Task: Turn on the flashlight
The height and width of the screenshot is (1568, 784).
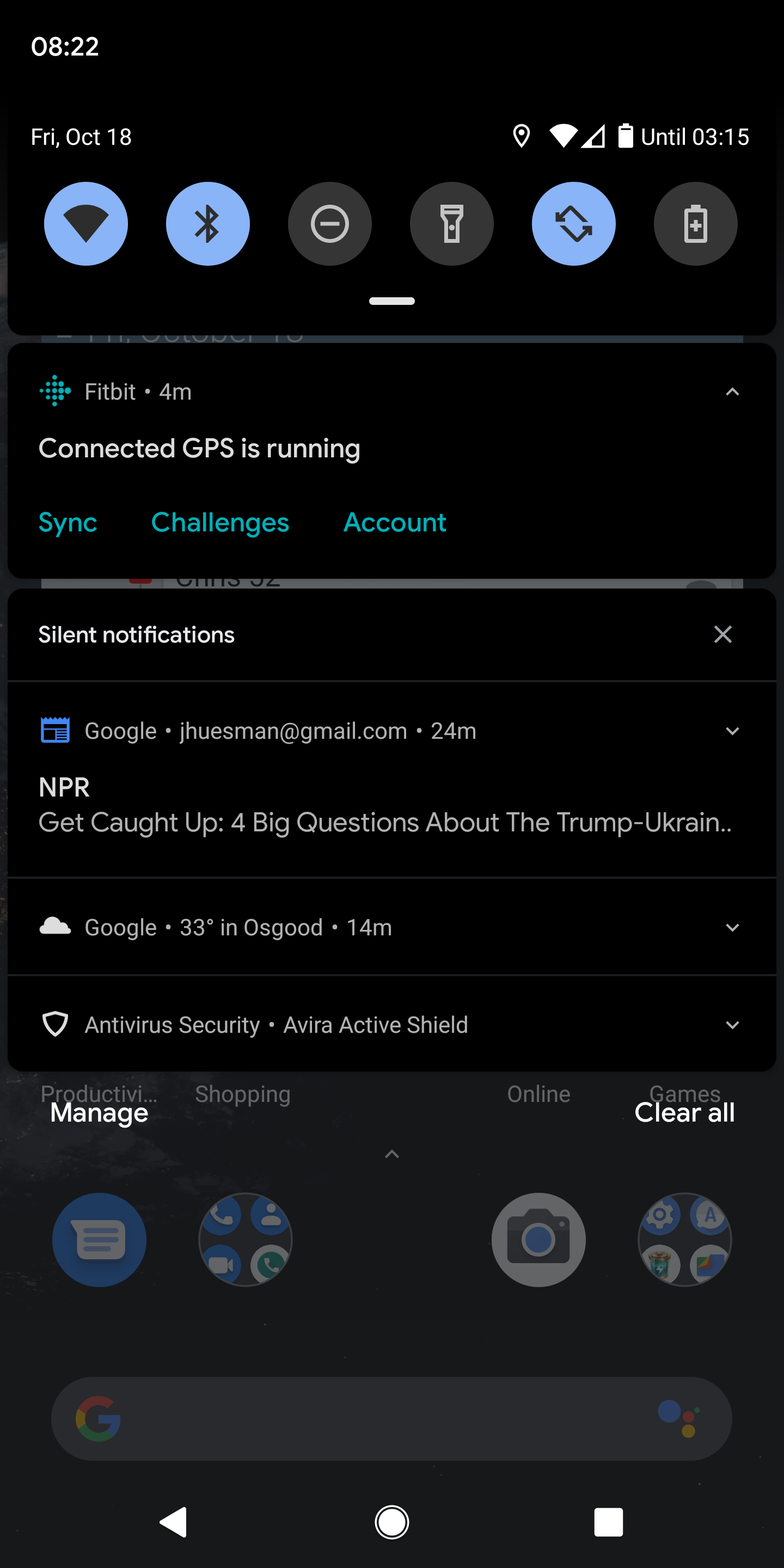Action: point(452,223)
